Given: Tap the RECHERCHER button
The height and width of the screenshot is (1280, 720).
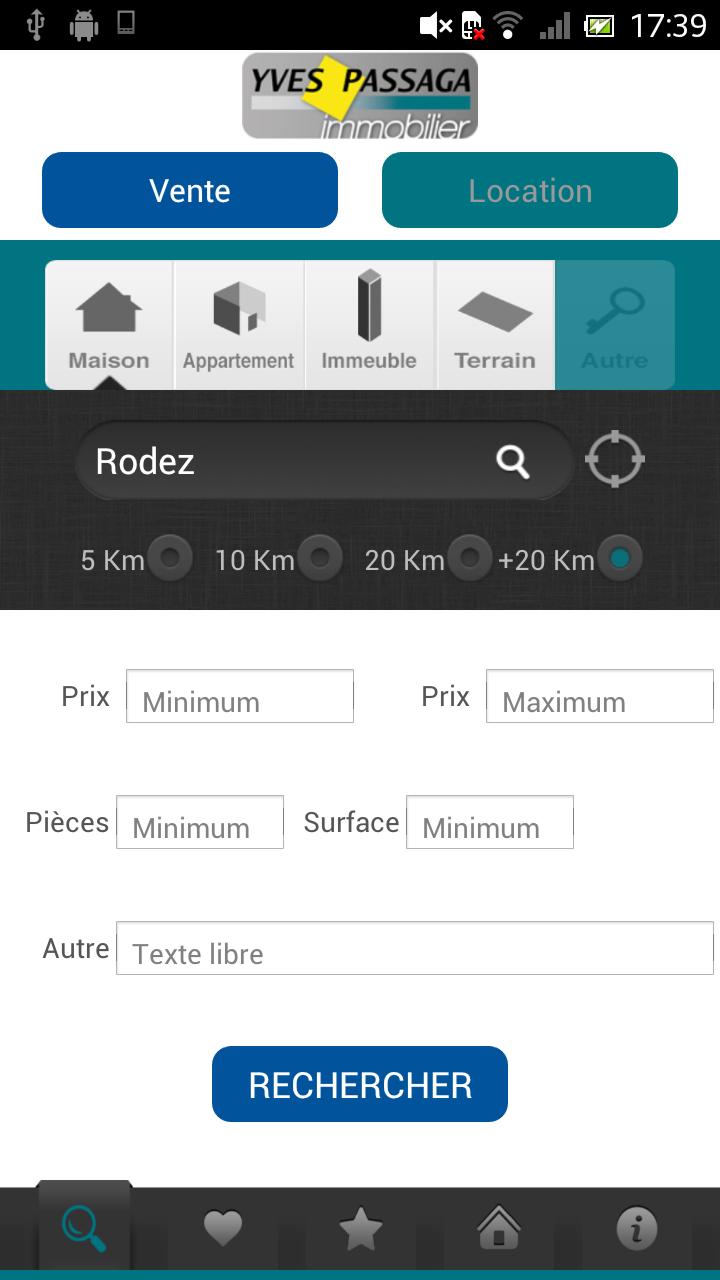Looking at the screenshot, I should click(360, 1084).
